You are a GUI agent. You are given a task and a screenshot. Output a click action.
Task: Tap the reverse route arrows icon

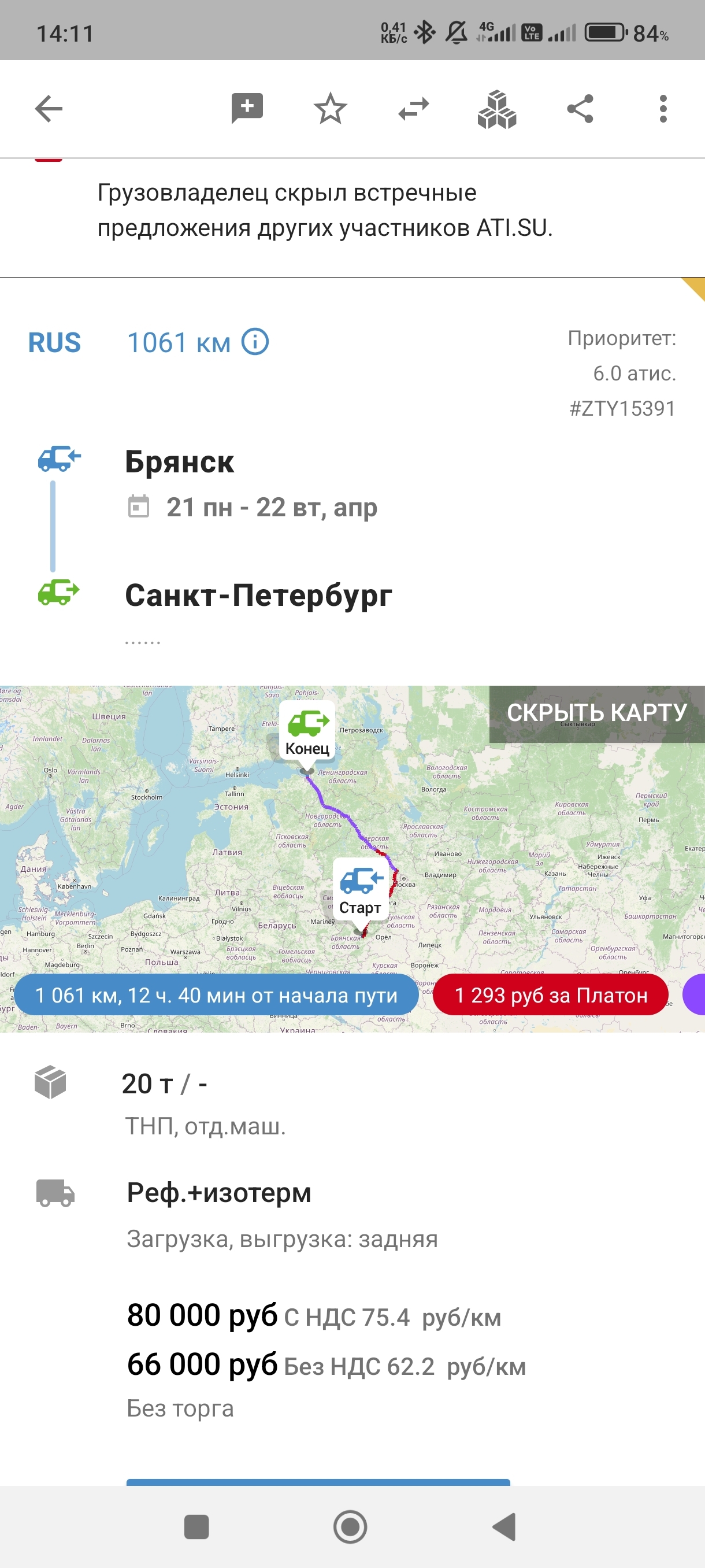[414, 109]
